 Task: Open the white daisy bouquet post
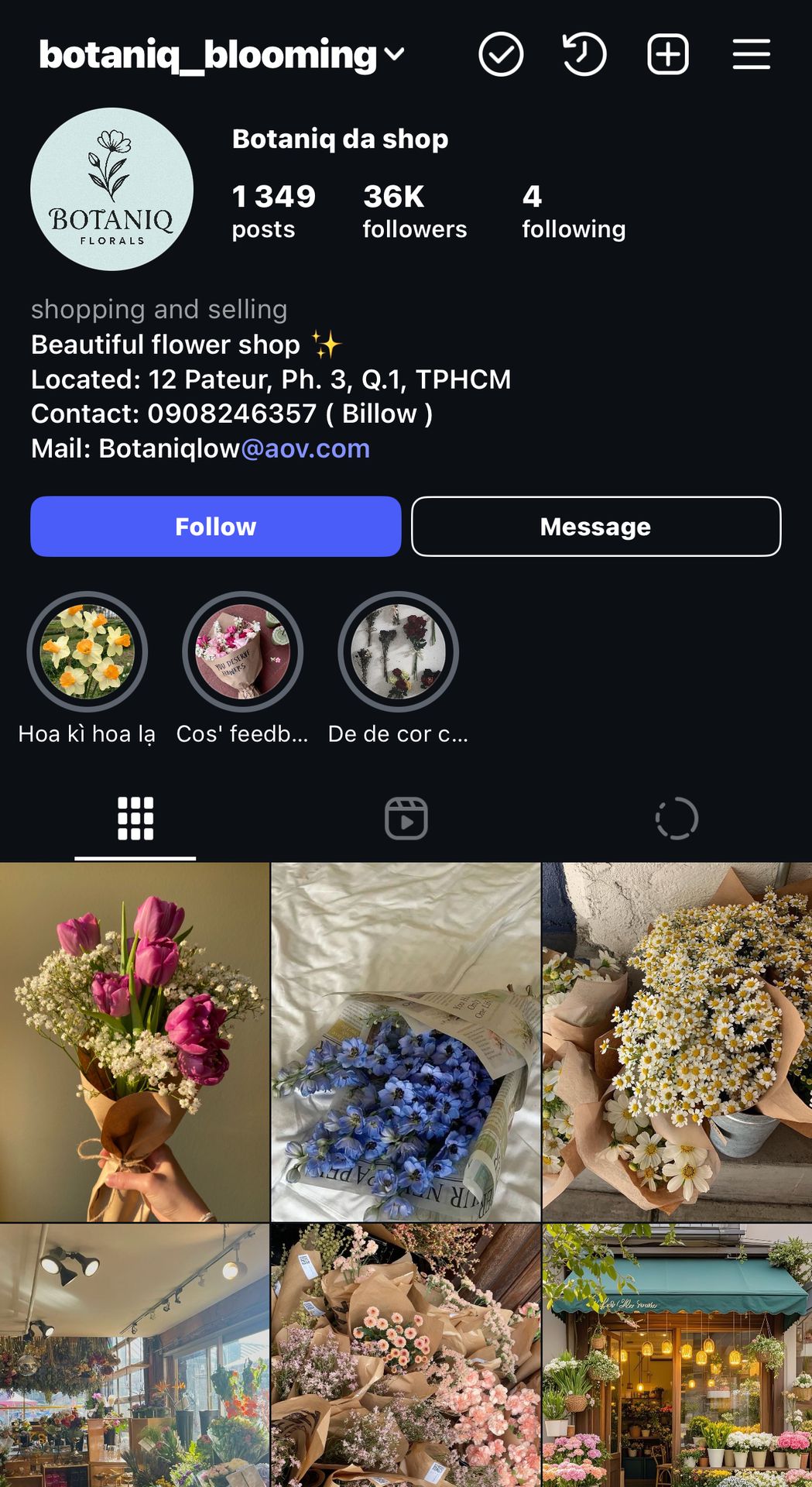click(677, 1042)
